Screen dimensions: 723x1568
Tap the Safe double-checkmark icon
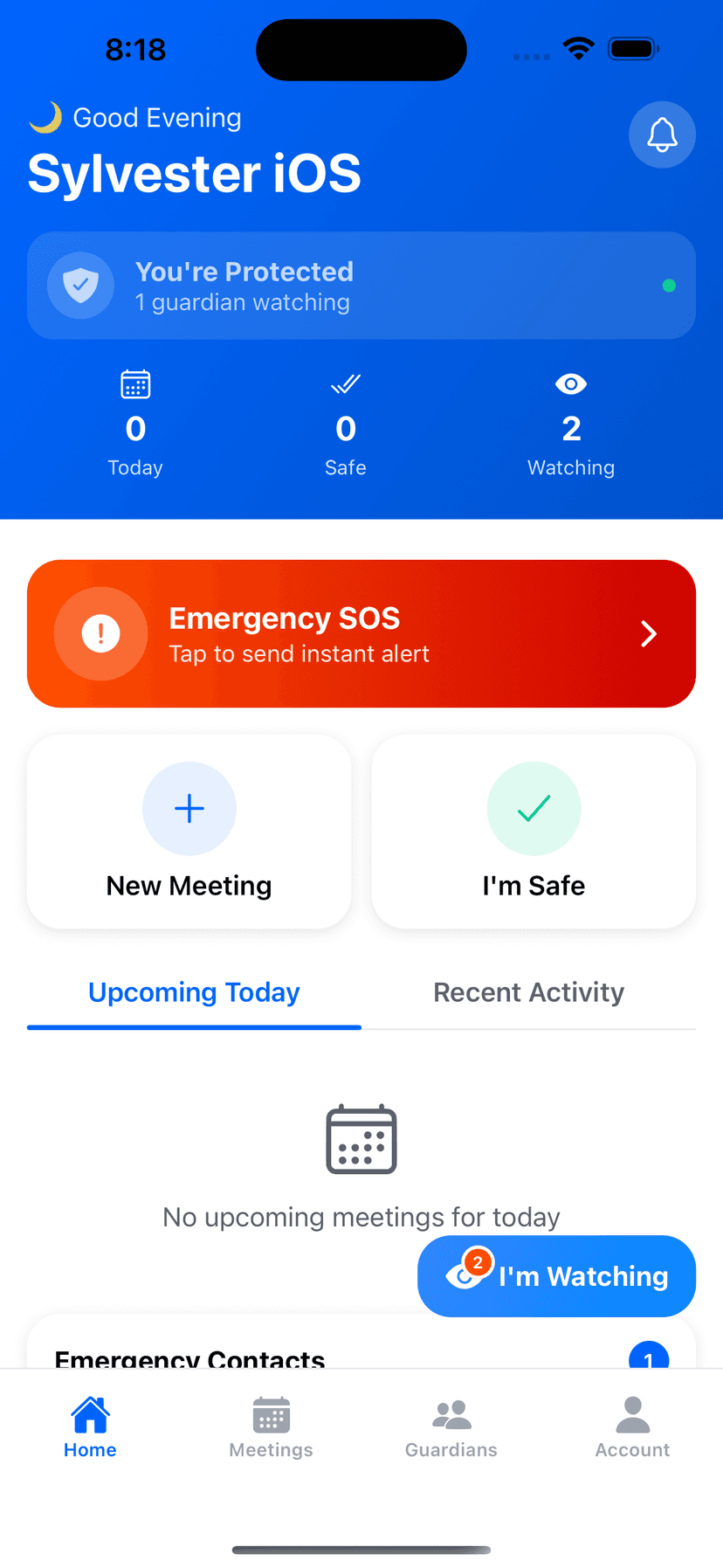346,383
